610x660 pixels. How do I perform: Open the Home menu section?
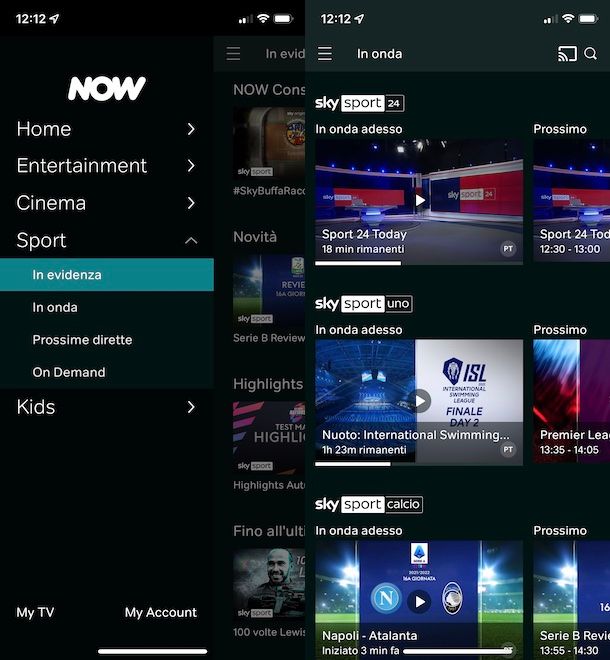coord(105,129)
